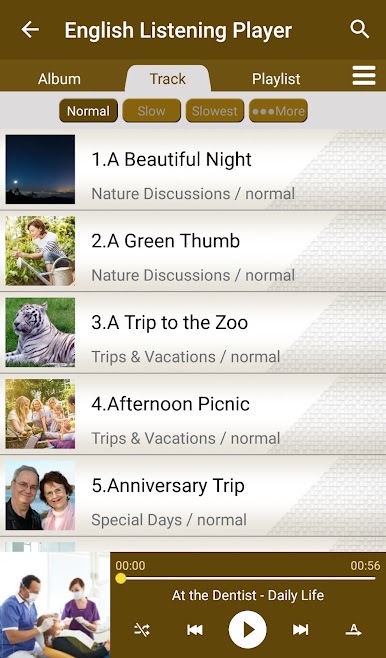
Task: Play A Trip to the Zoo
Action: click(x=193, y=332)
